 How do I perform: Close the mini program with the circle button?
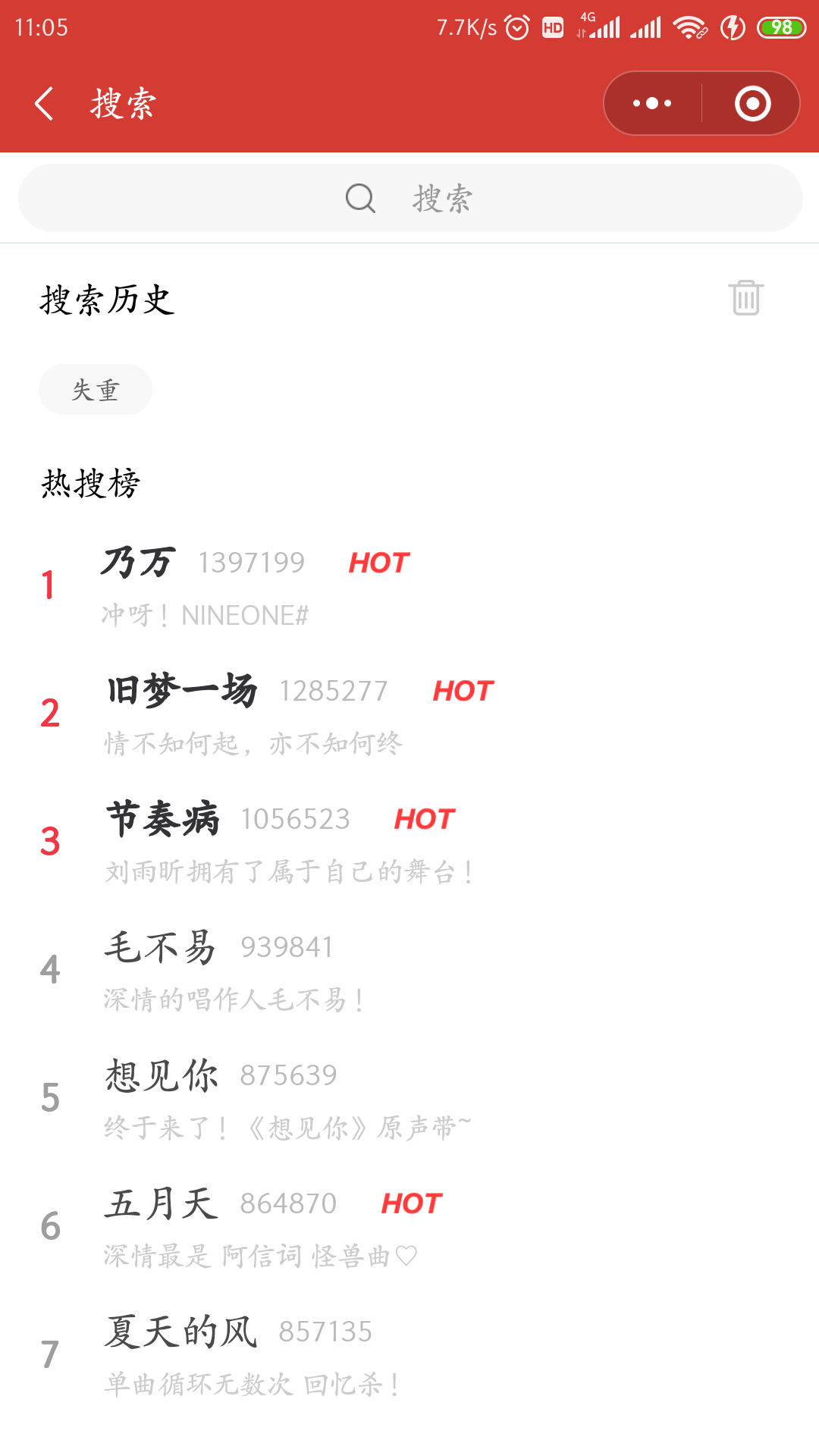click(x=752, y=103)
